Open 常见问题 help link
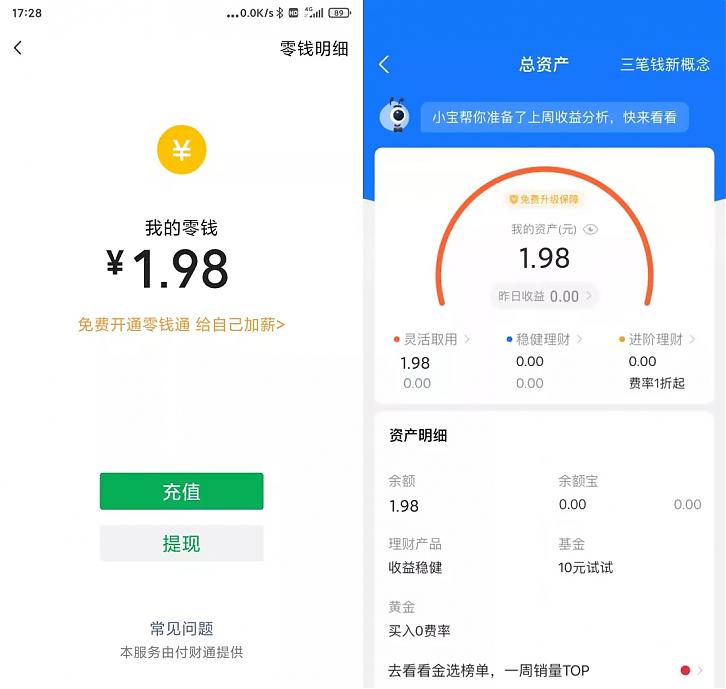The width and height of the screenshot is (726, 689). (181, 628)
